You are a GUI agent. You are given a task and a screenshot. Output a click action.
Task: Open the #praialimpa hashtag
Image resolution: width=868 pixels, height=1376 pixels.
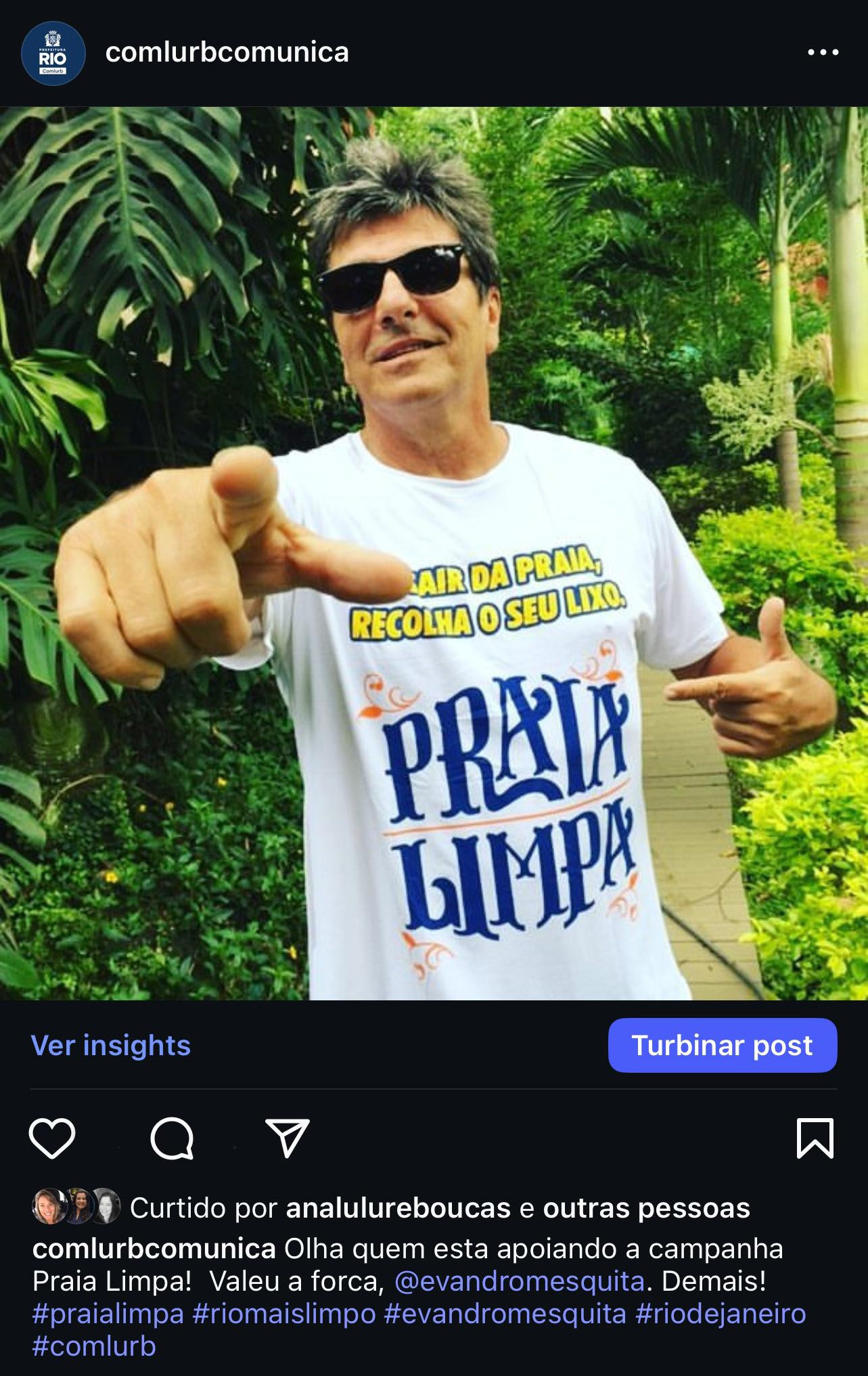[108, 1314]
